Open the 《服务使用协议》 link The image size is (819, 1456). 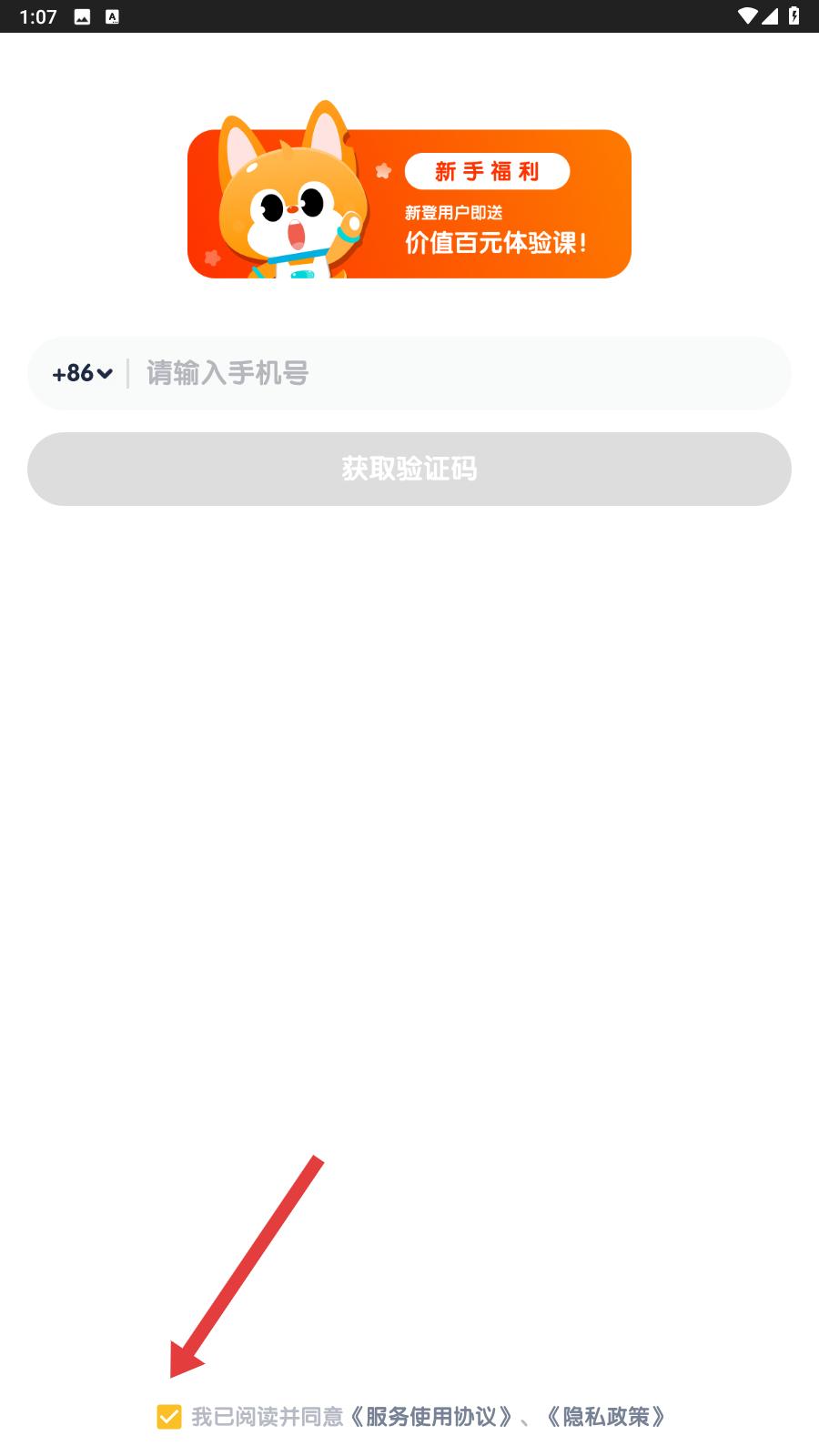pos(431,1417)
